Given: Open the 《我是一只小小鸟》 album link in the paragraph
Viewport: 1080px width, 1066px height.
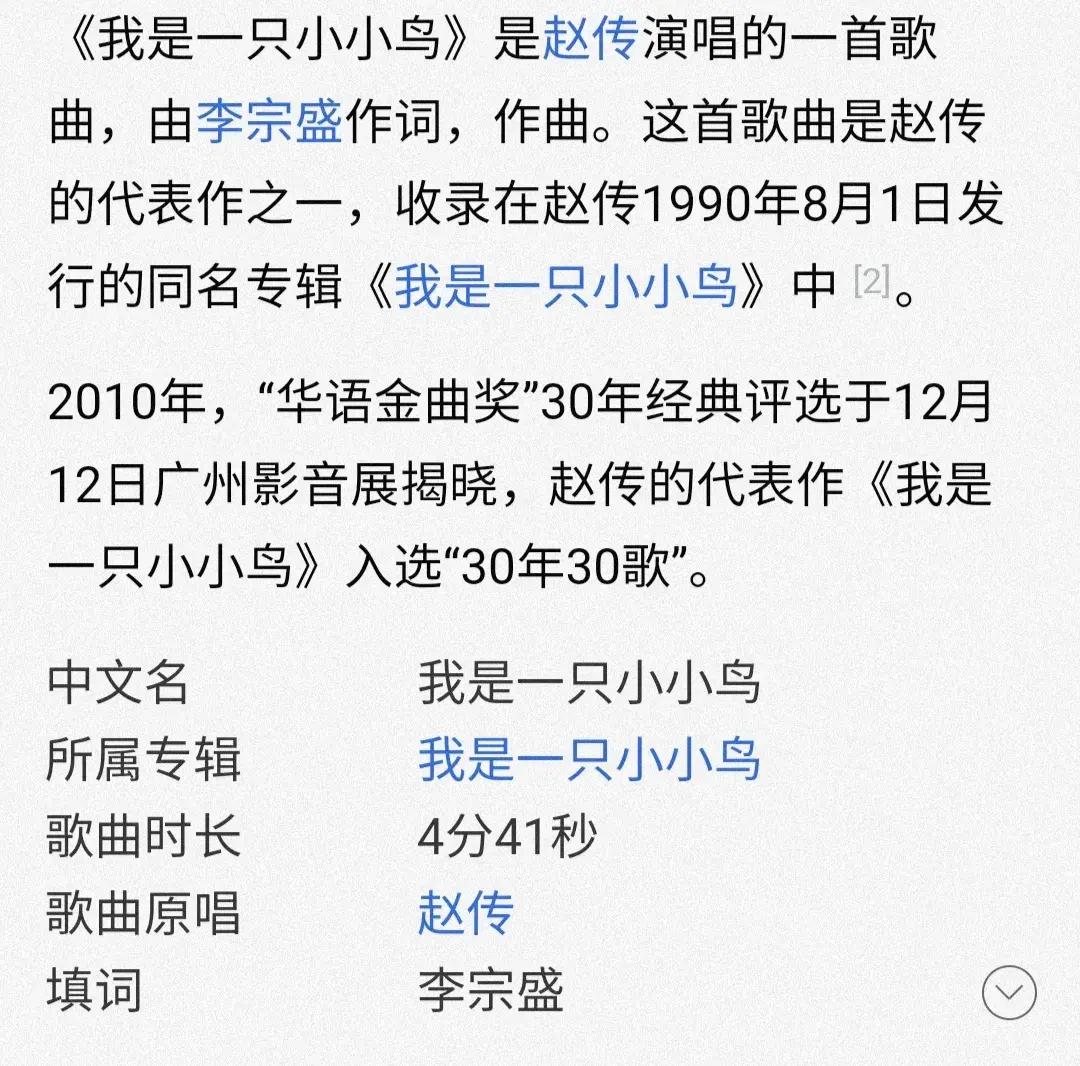Looking at the screenshot, I should [566, 288].
